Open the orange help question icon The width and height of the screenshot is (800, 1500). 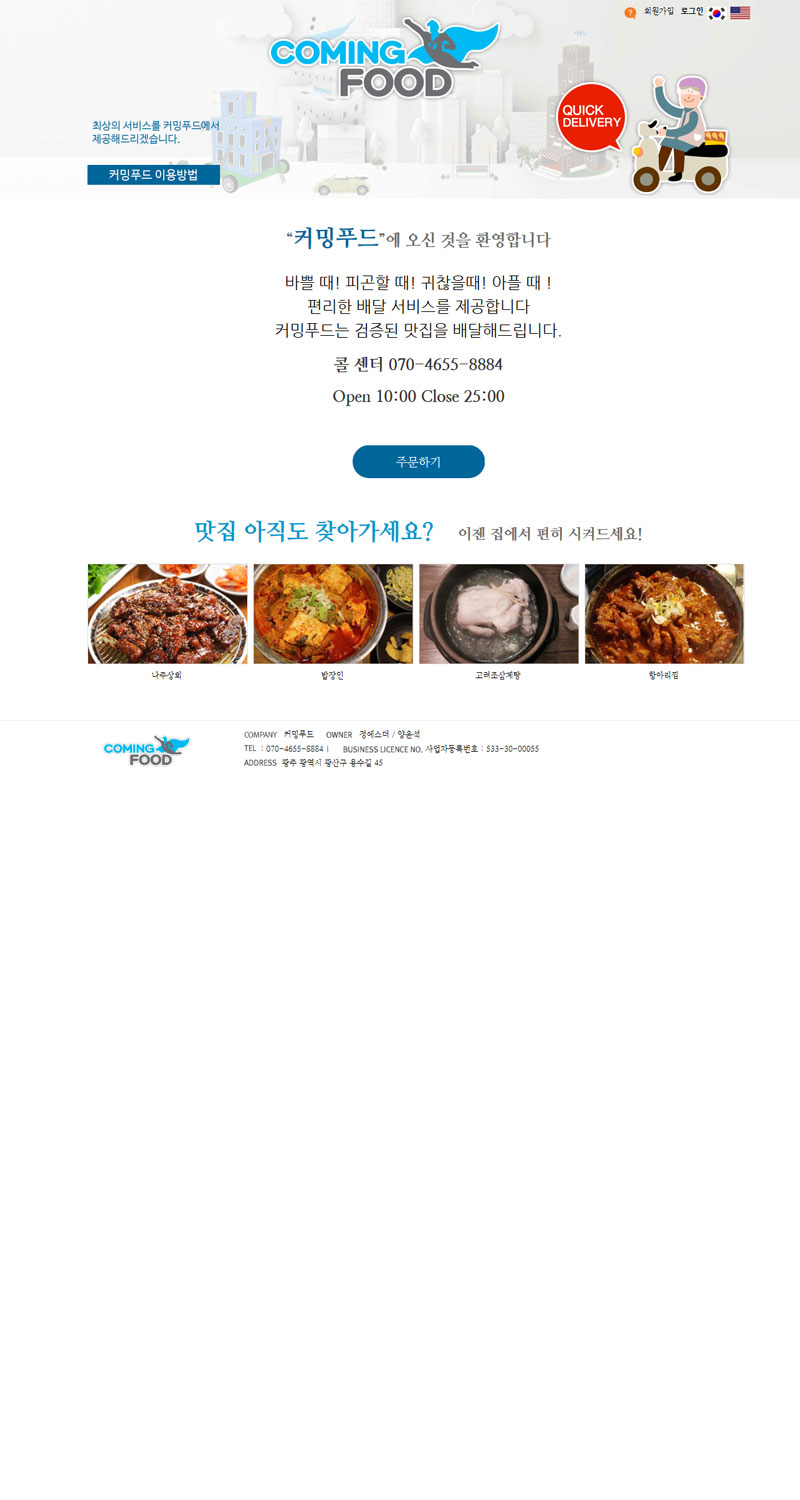630,13
